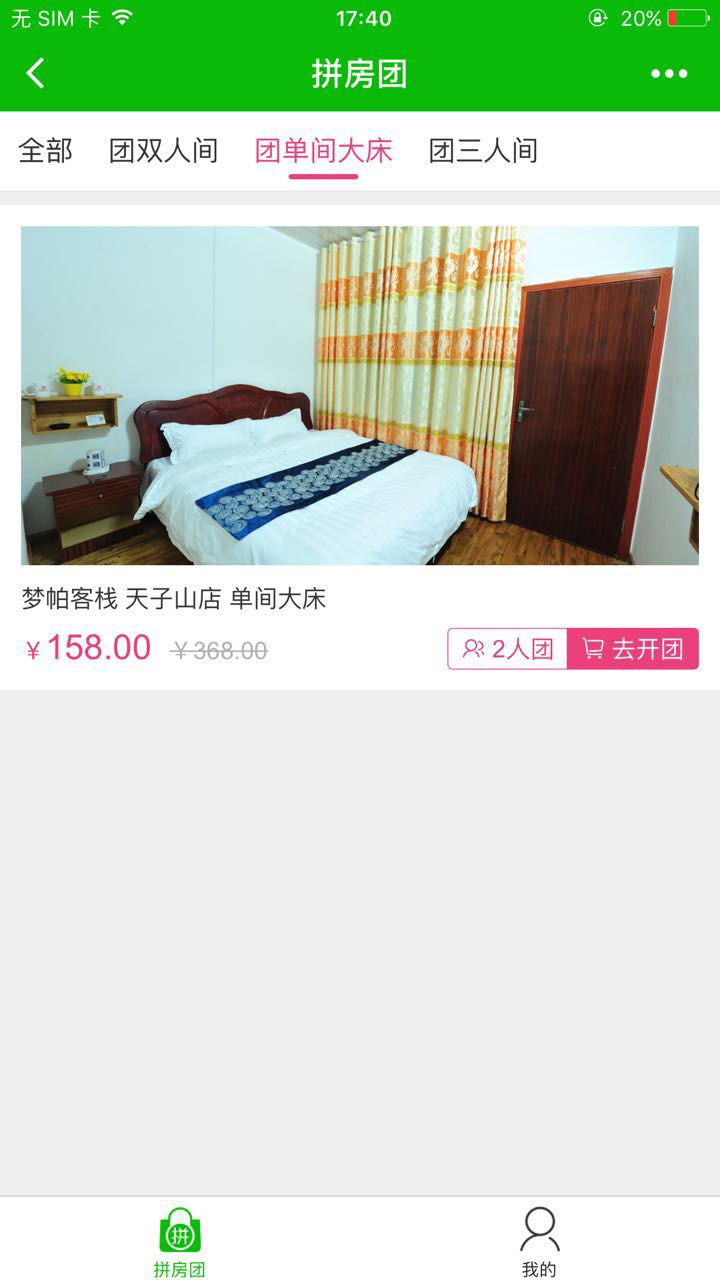Screen dimensions: 720x1280
Task: Switch to the 团三人间 tab
Action: click(x=483, y=151)
